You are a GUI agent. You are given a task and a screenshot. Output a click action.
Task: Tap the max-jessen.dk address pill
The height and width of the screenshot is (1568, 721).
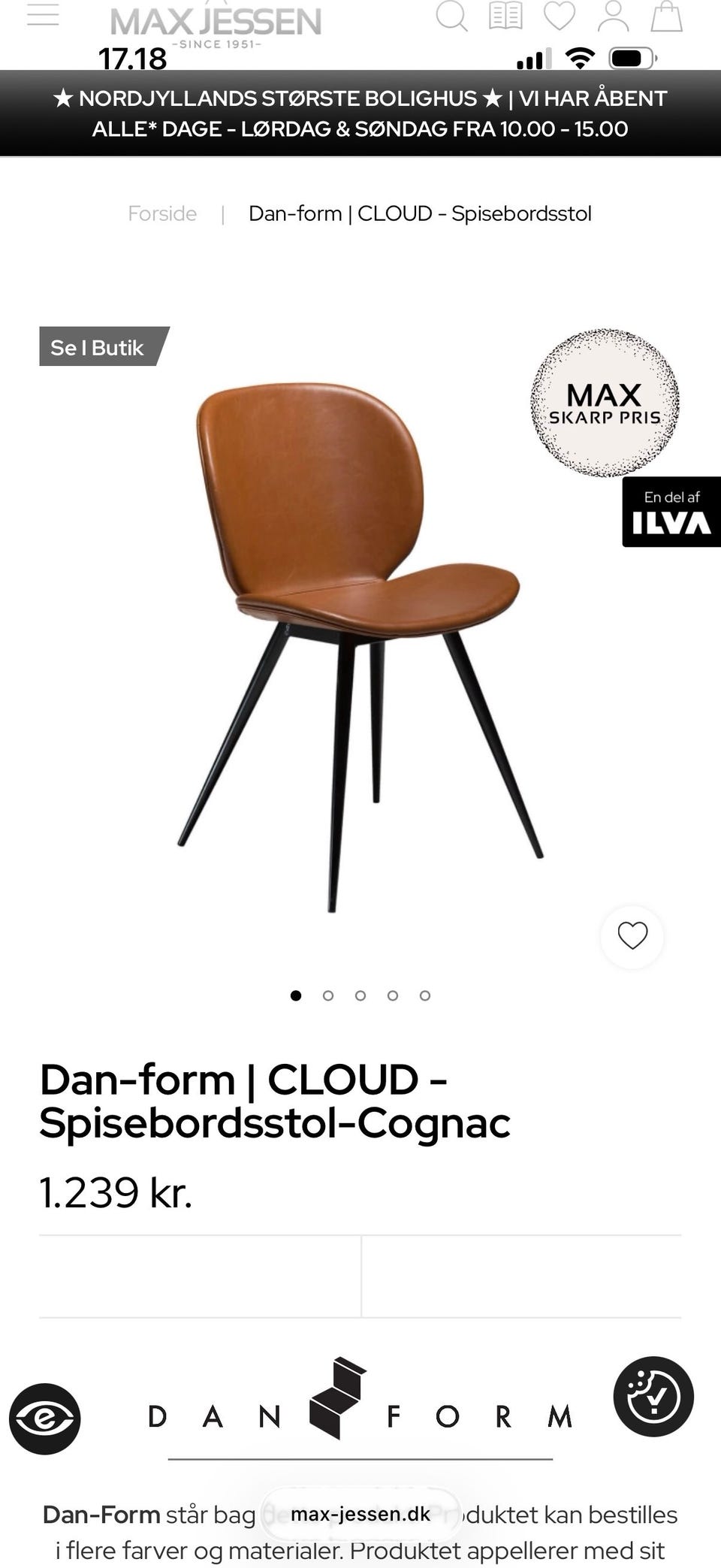tap(360, 1514)
